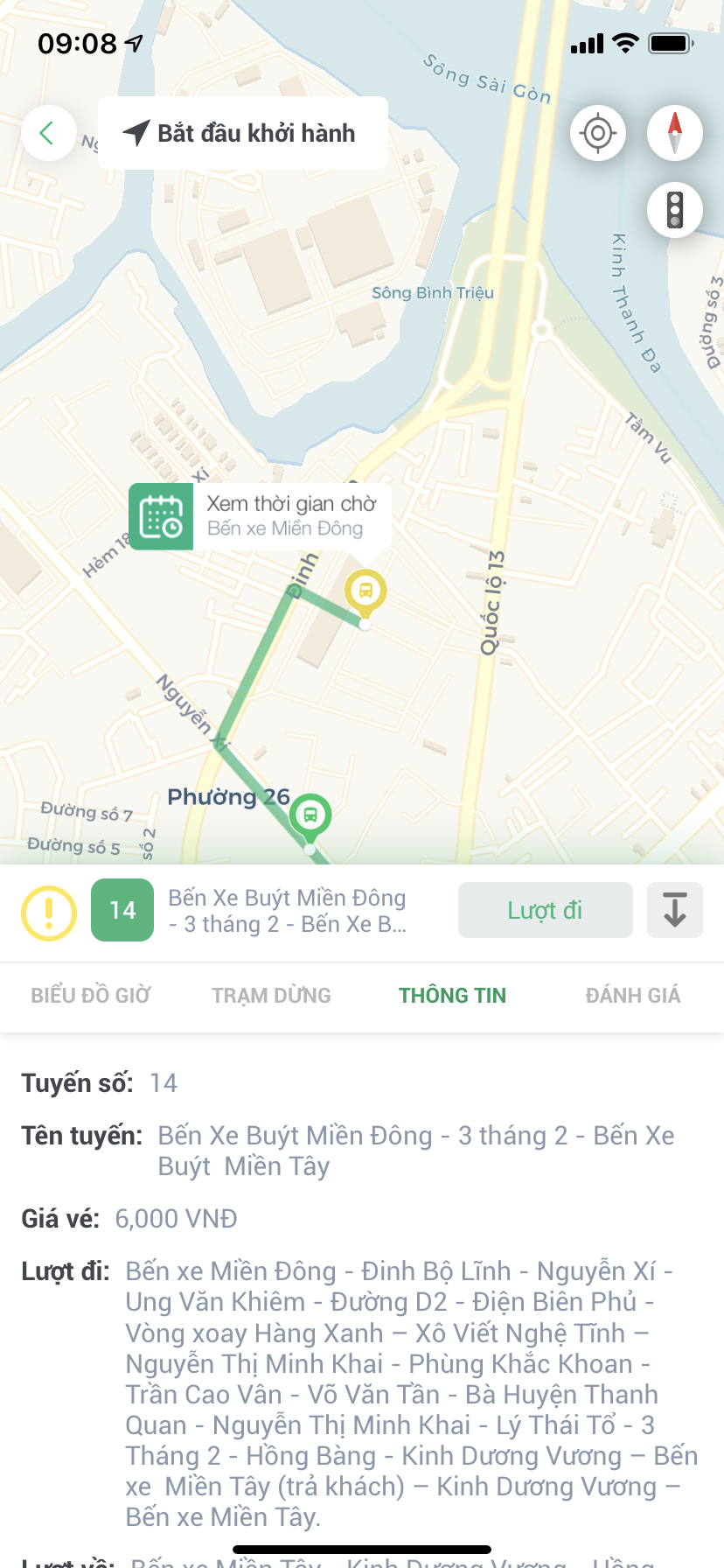724x1568 pixels.
Task: Switch to the ĐÁNH GIÁ tab
Action: tap(633, 995)
